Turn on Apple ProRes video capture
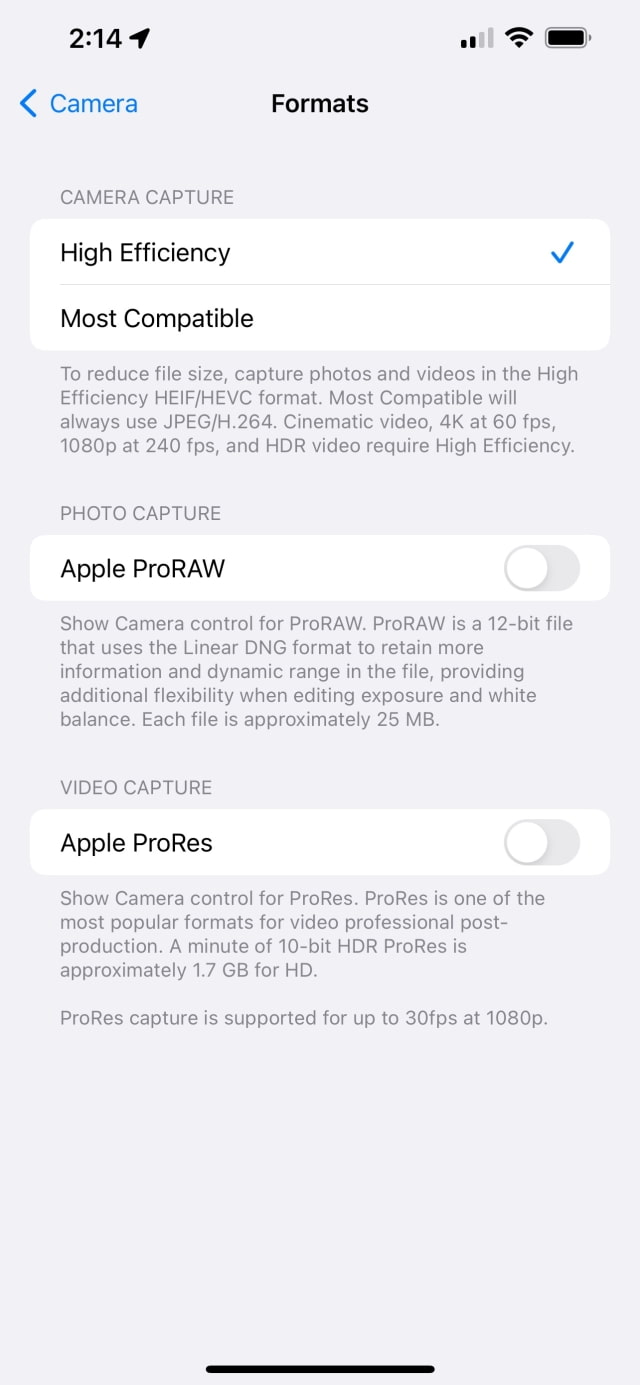 (x=541, y=843)
